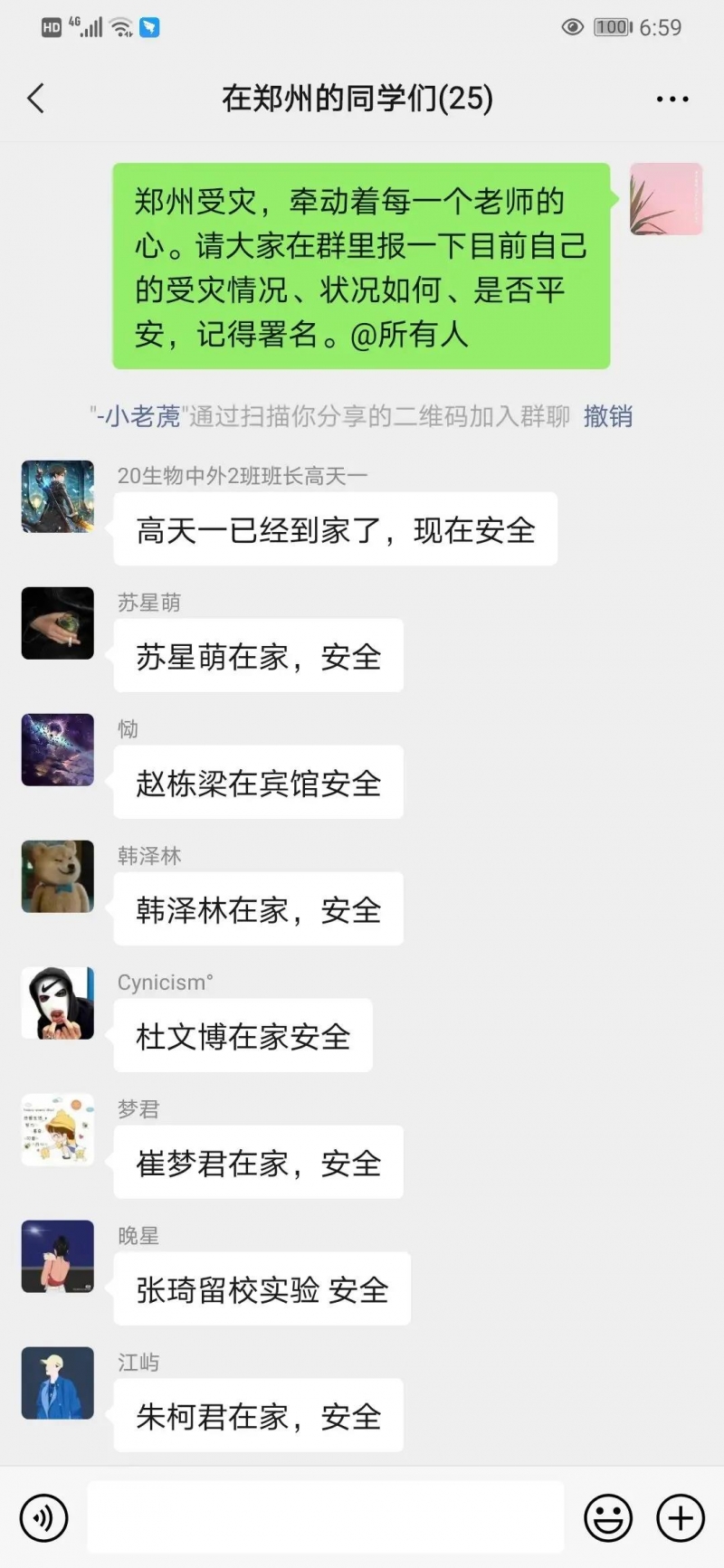Open Cynicism°'s avatar profile
This screenshot has height=1568, width=724.
point(58,1003)
